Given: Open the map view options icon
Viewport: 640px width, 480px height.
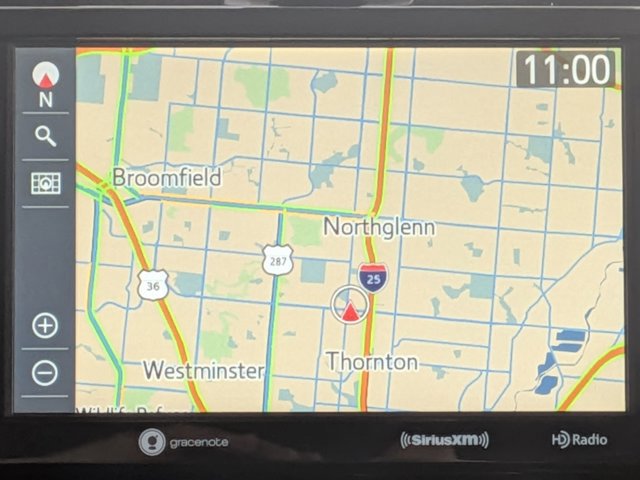Looking at the screenshot, I should coord(45,183).
